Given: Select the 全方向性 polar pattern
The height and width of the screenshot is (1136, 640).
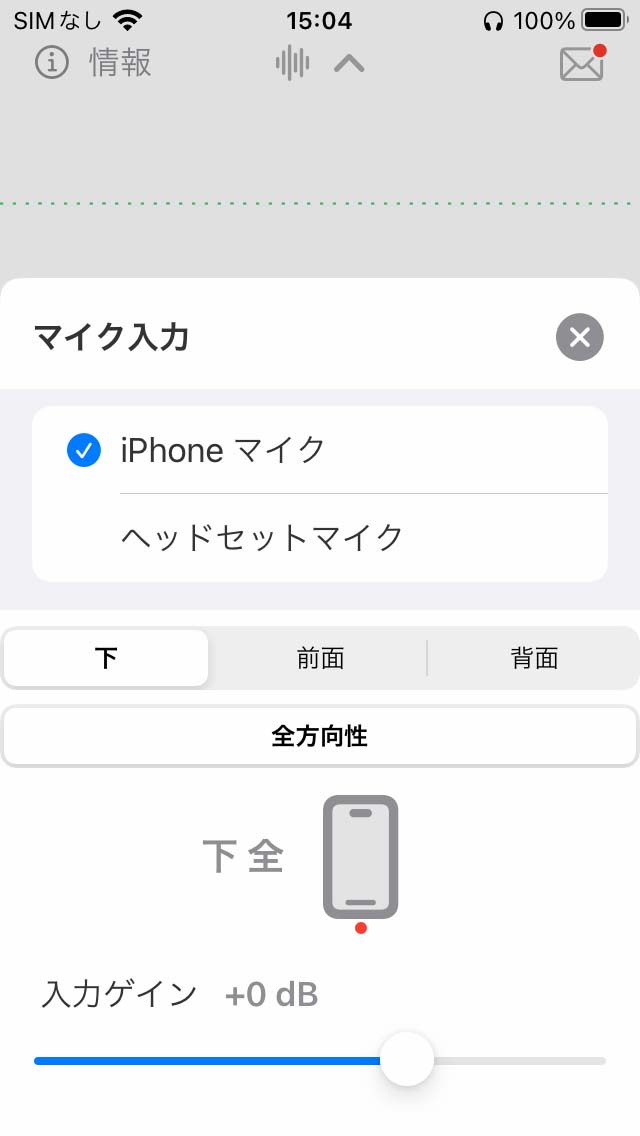Looking at the screenshot, I should click(x=320, y=736).
